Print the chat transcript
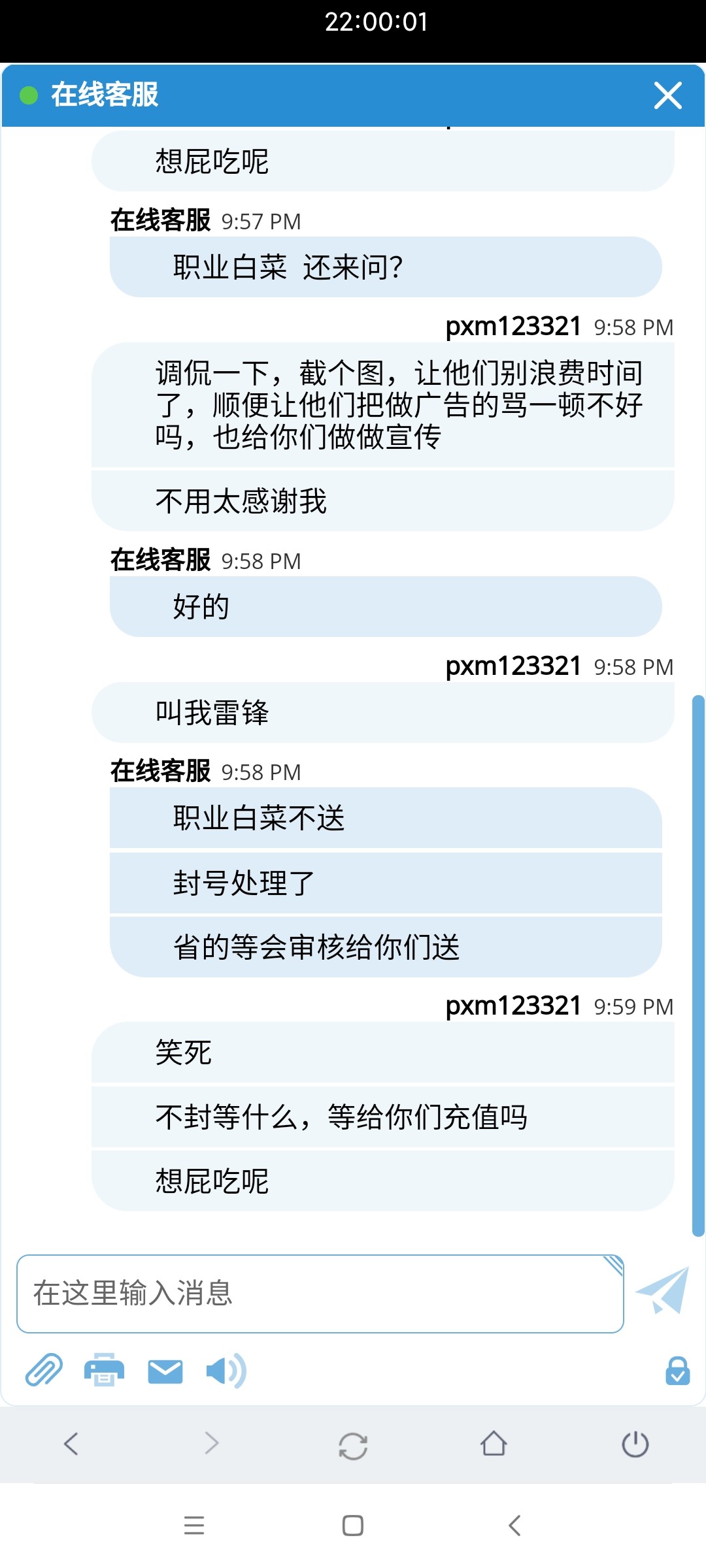Screen dimensions: 706x1568 click(x=104, y=1370)
